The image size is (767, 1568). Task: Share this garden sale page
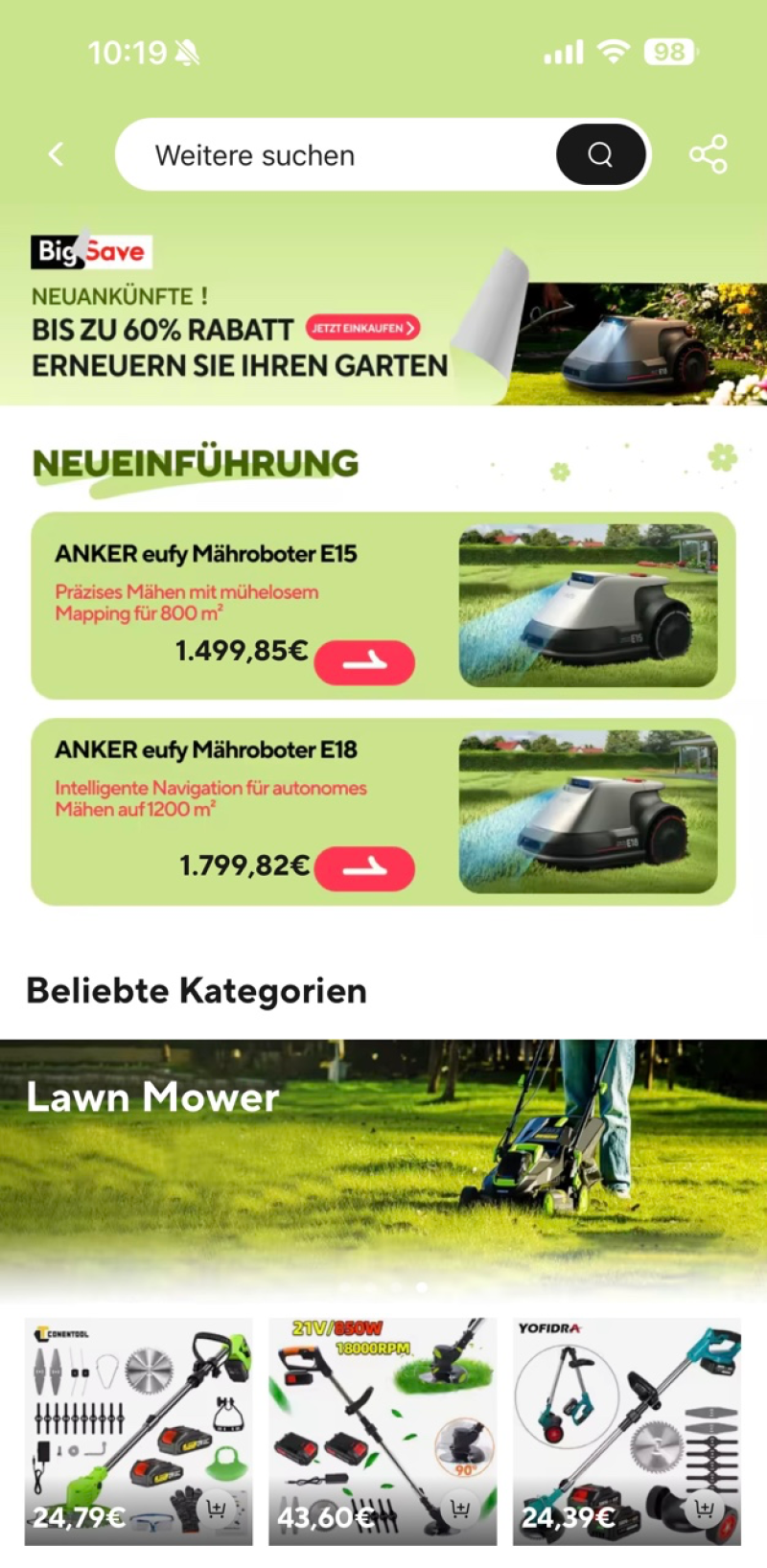click(x=708, y=154)
